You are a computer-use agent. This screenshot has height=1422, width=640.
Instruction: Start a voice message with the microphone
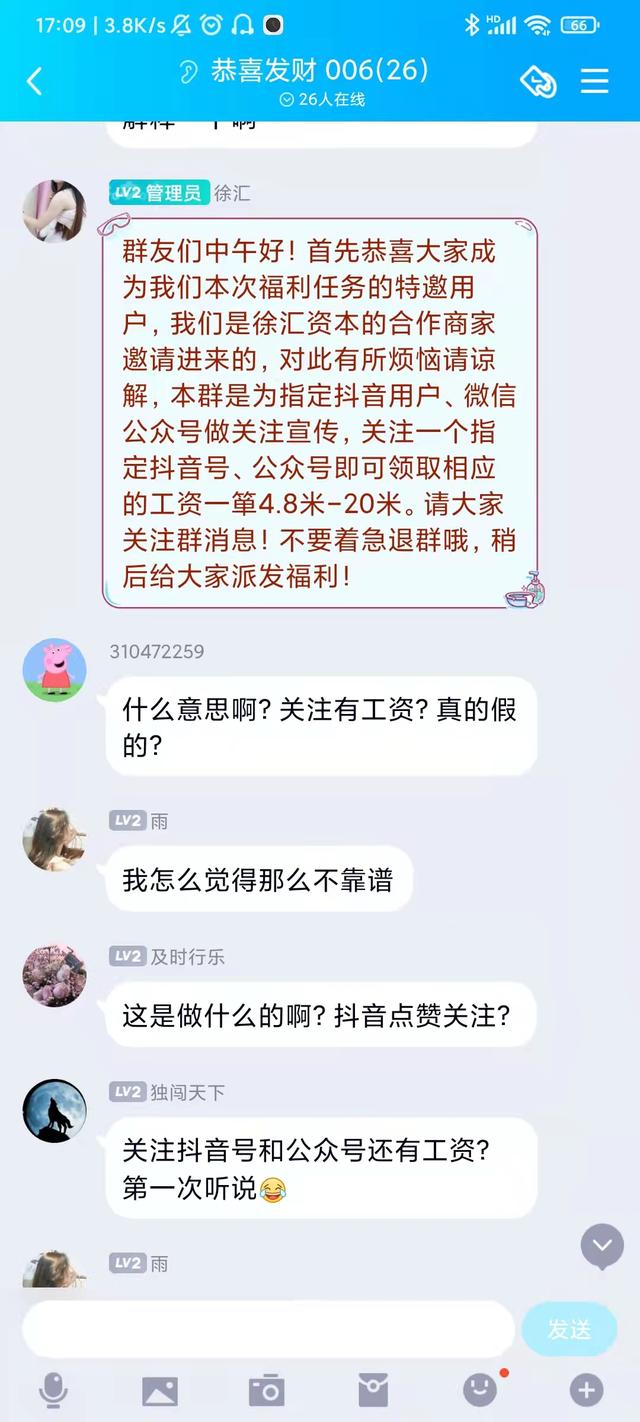53,1390
